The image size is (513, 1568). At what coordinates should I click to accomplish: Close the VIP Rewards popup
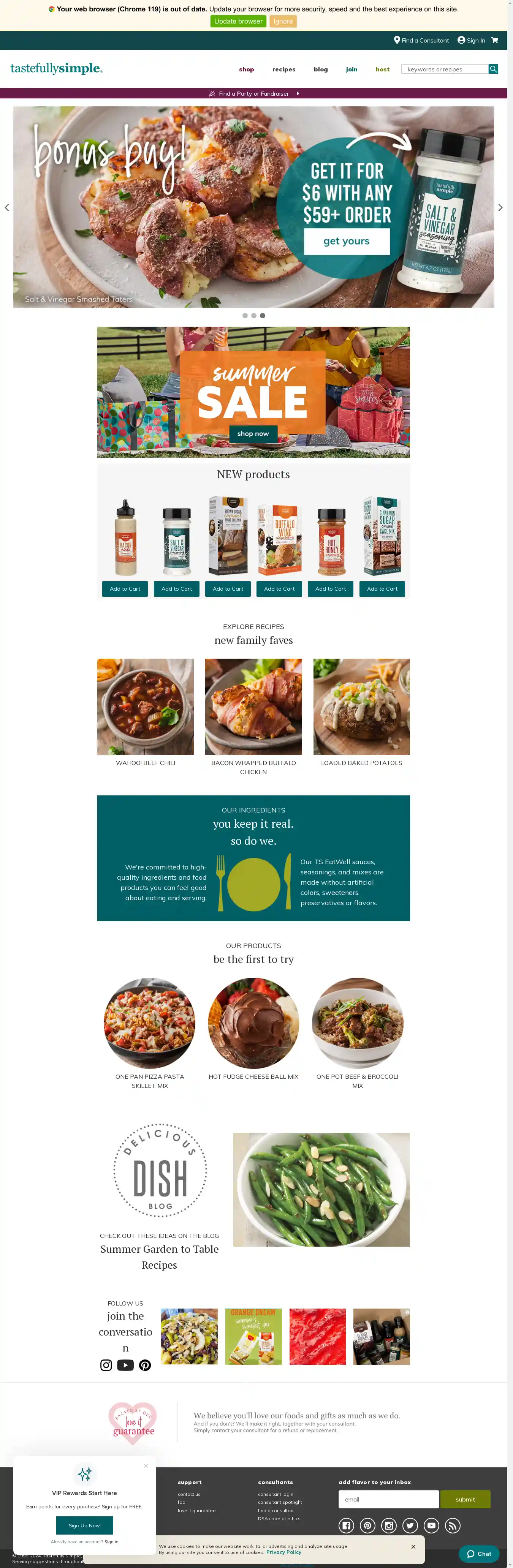pyautogui.click(x=146, y=1465)
